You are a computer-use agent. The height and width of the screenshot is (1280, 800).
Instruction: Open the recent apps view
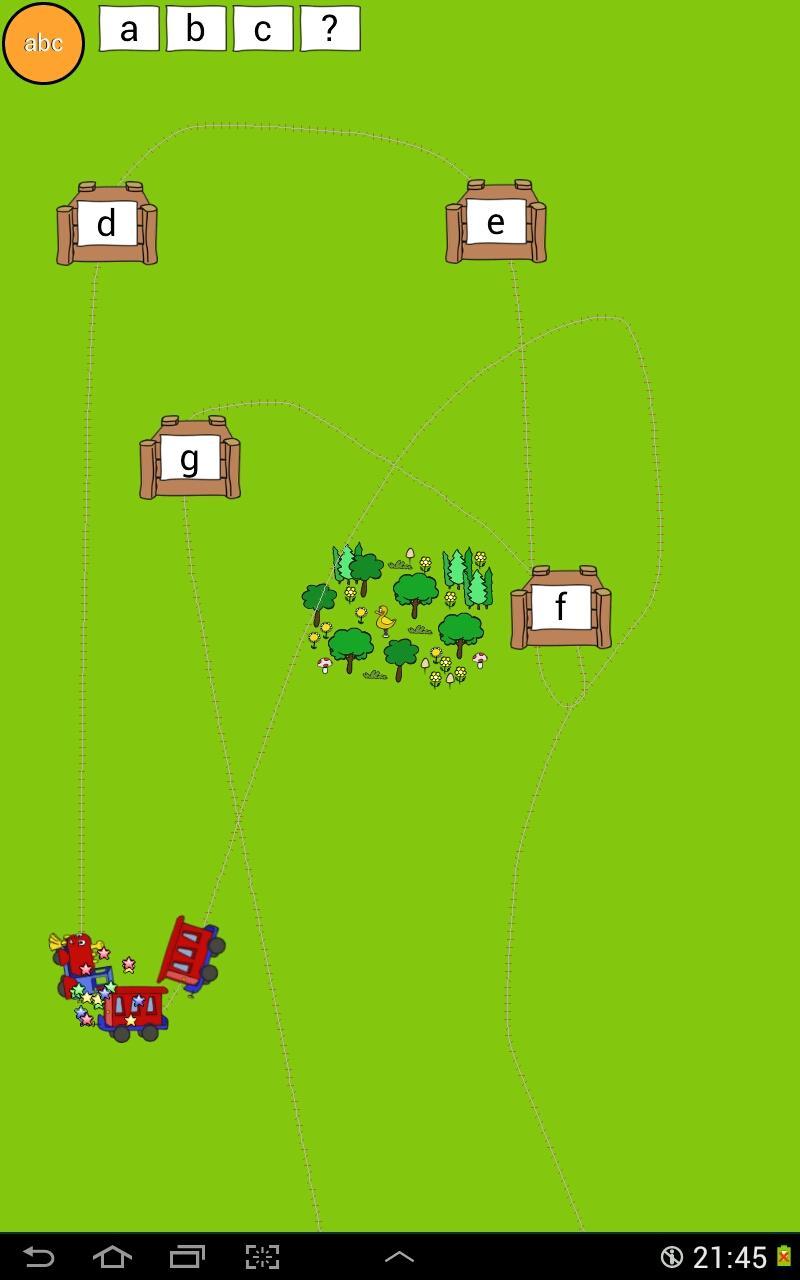click(187, 1257)
